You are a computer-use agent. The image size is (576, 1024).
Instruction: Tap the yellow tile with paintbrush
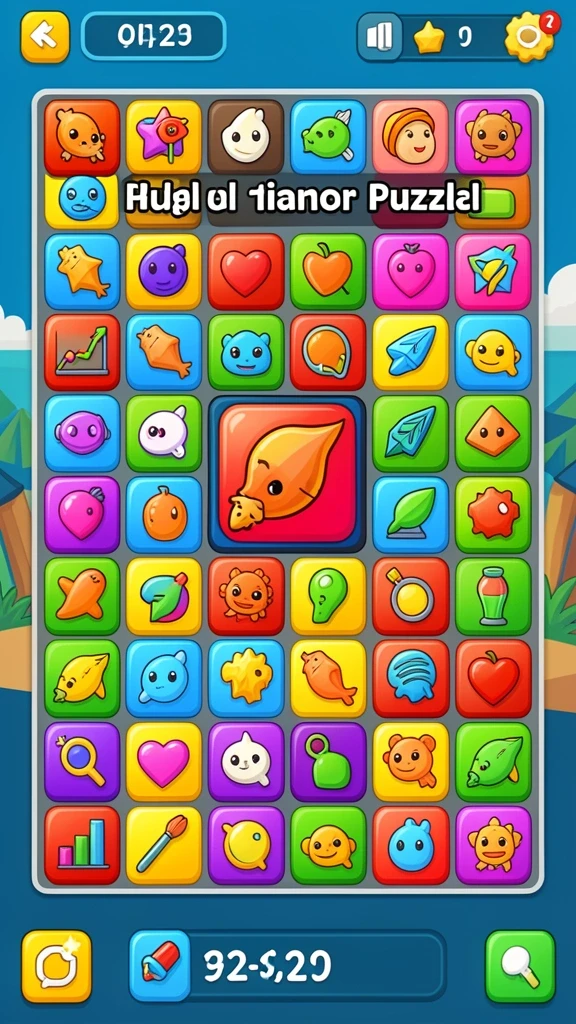164,845
